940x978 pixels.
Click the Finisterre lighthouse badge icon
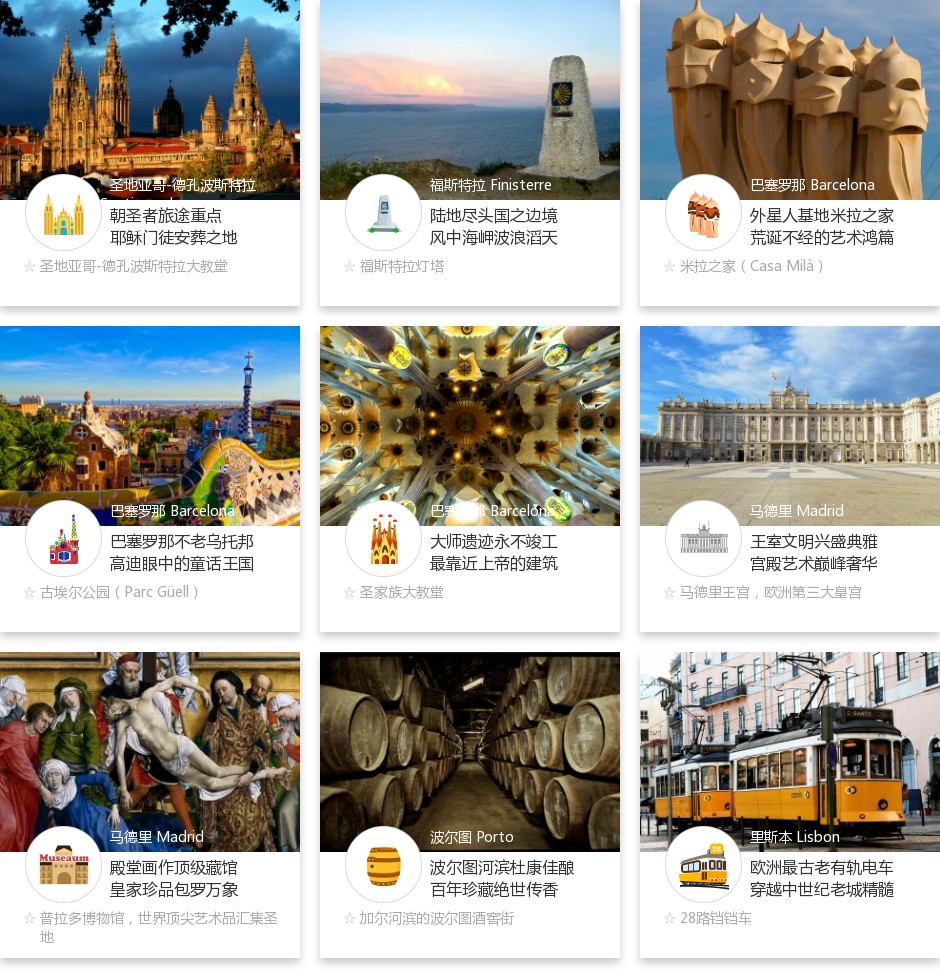tap(383, 212)
